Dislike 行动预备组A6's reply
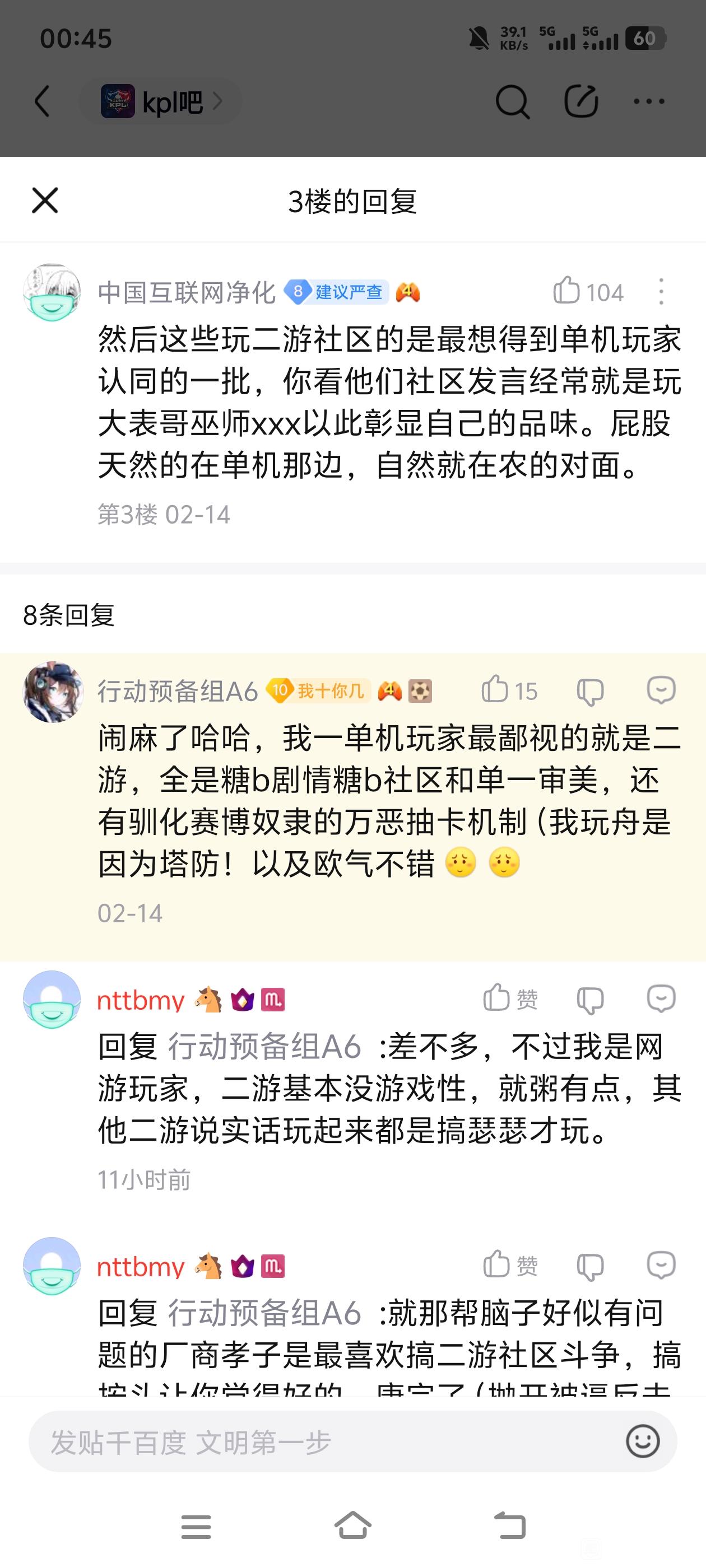 click(589, 691)
